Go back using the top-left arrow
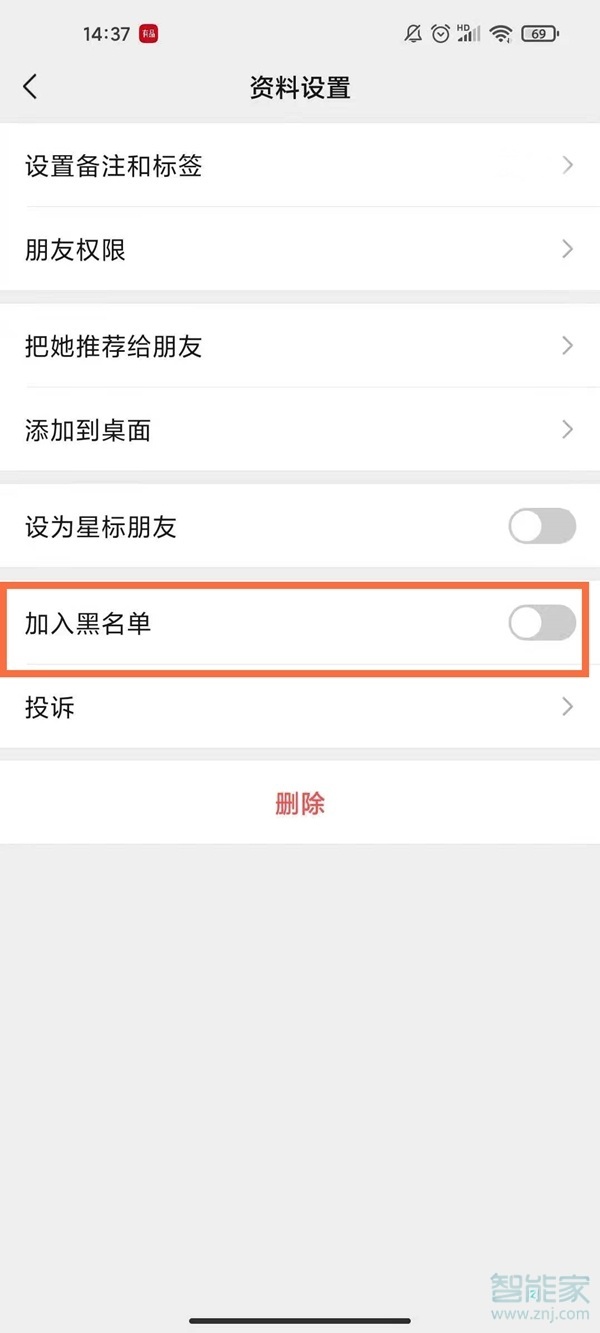600x1333 pixels. click(x=30, y=87)
